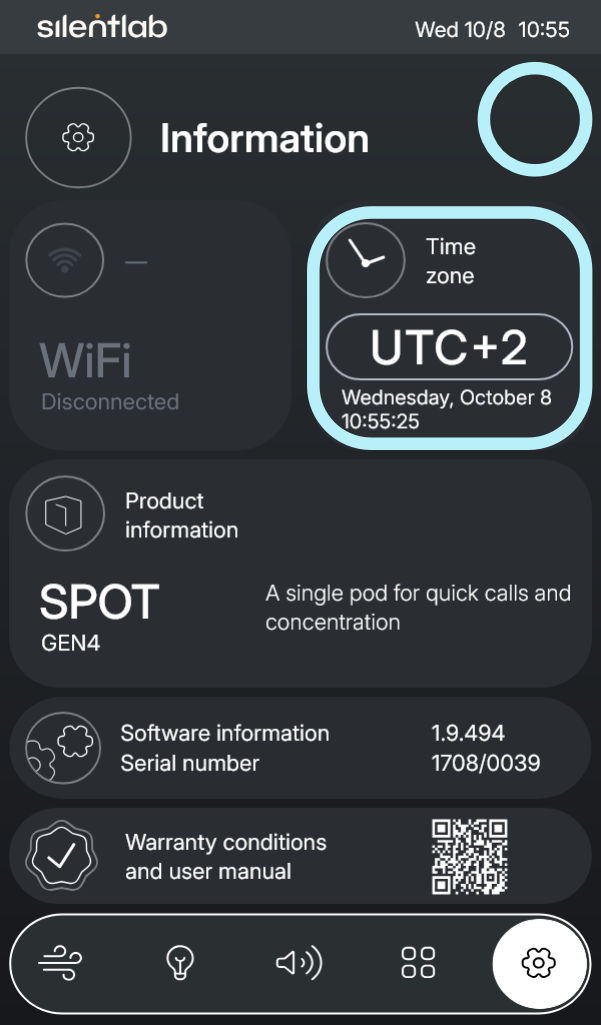Switch to the lighting bulb tab

[179, 964]
